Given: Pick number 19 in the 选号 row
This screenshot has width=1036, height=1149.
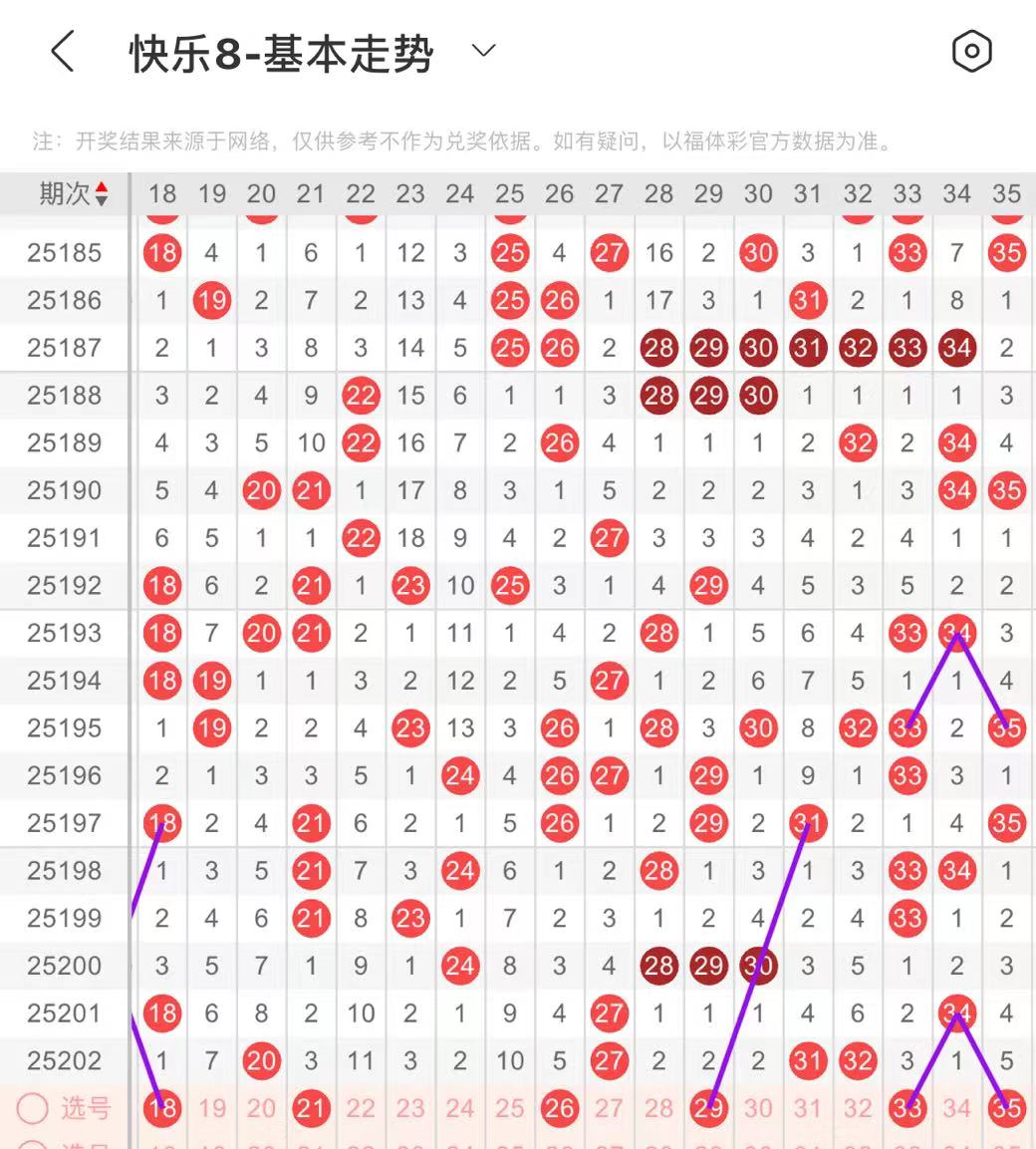Looking at the screenshot, I should coord(211,1108).
